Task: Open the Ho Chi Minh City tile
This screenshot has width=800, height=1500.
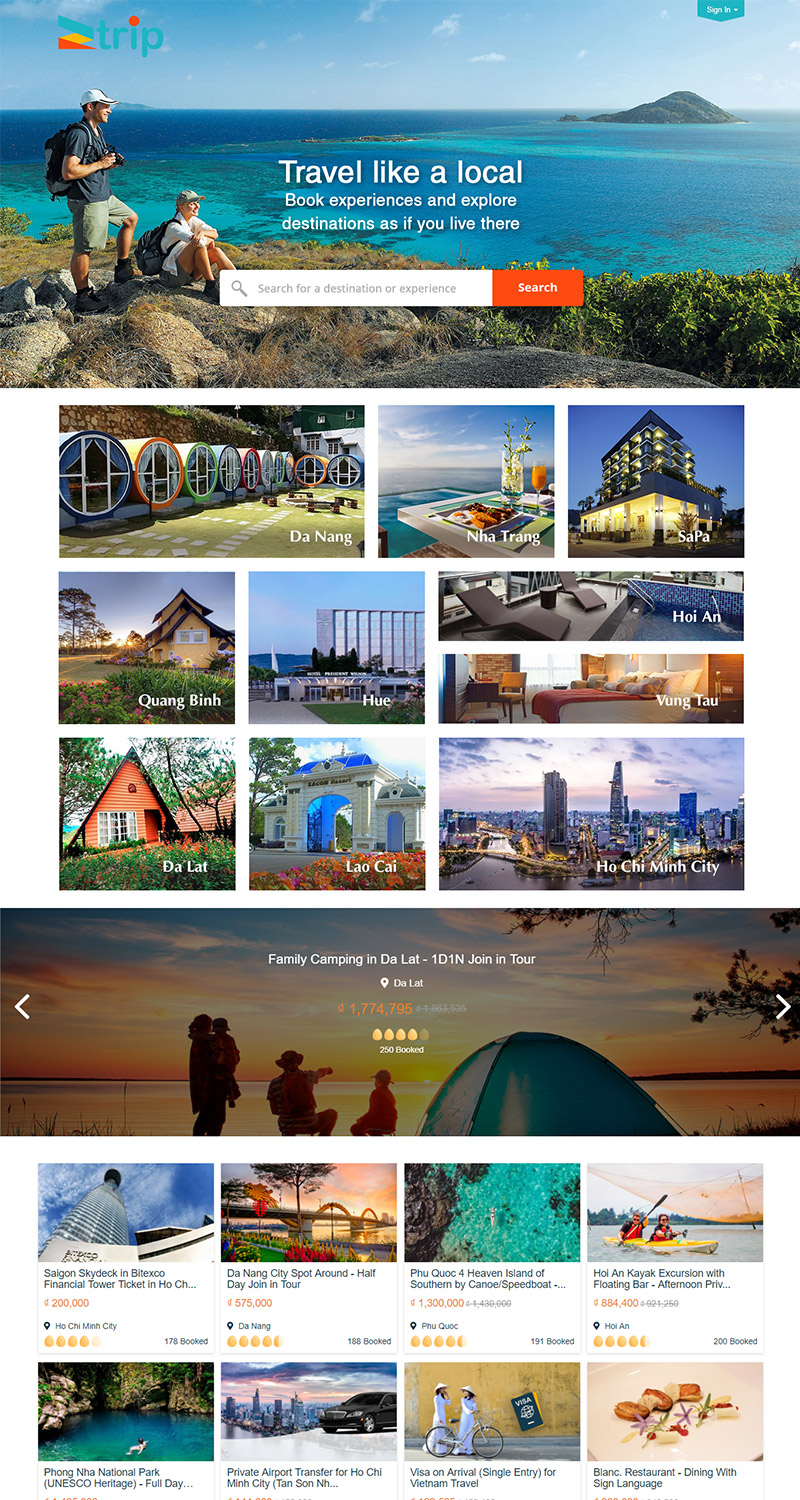Action: (591, 814)
